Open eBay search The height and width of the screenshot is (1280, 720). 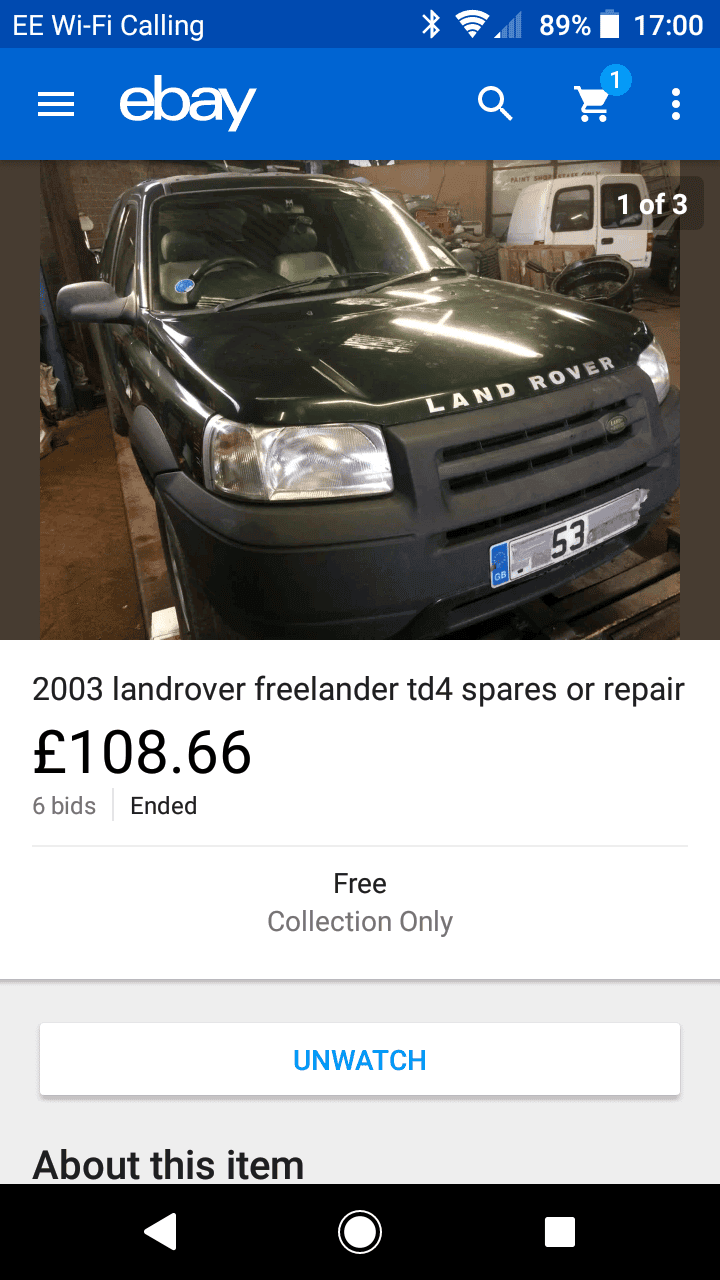pos(495,103)
